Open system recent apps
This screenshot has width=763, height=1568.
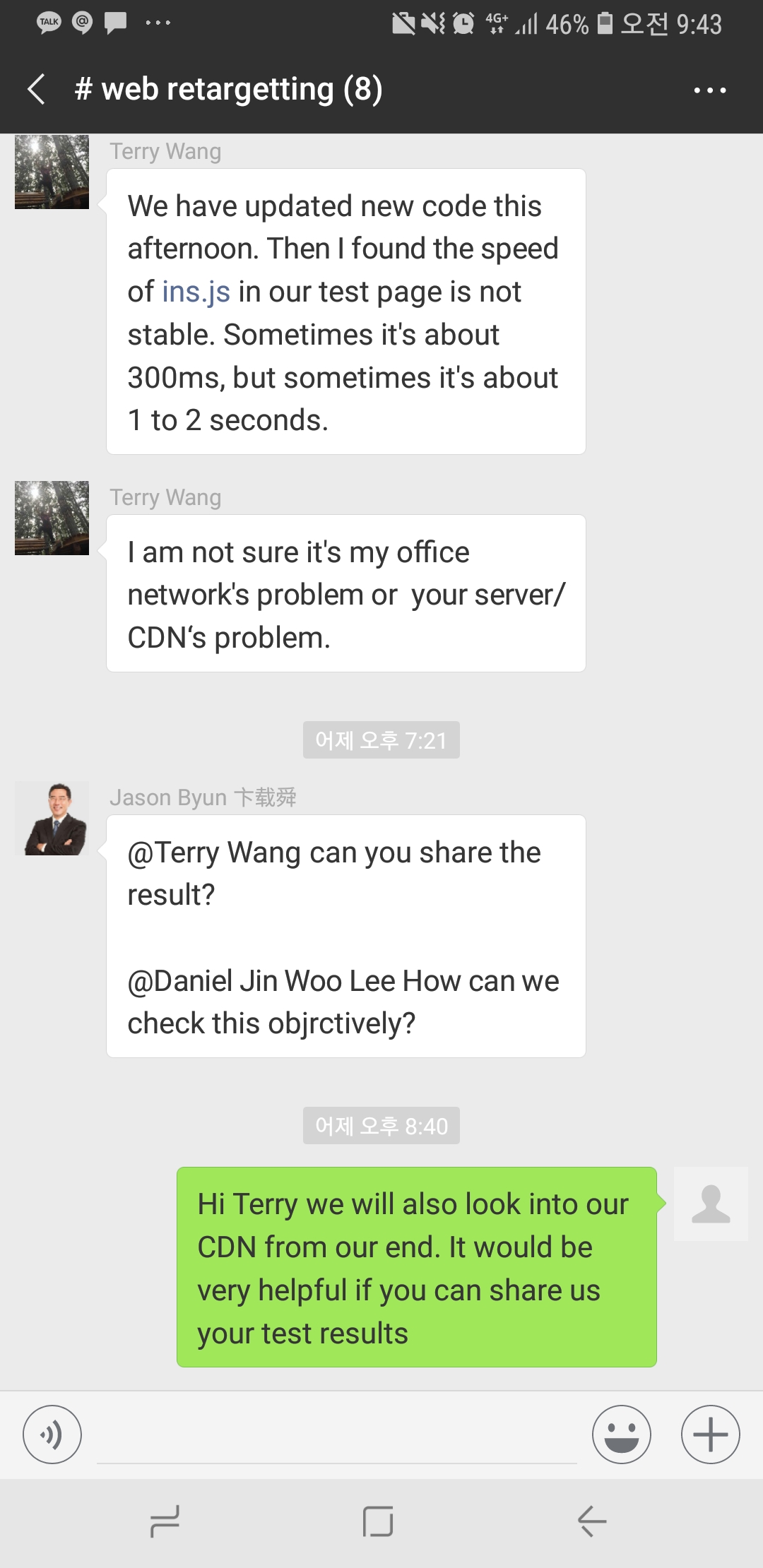165,1521
